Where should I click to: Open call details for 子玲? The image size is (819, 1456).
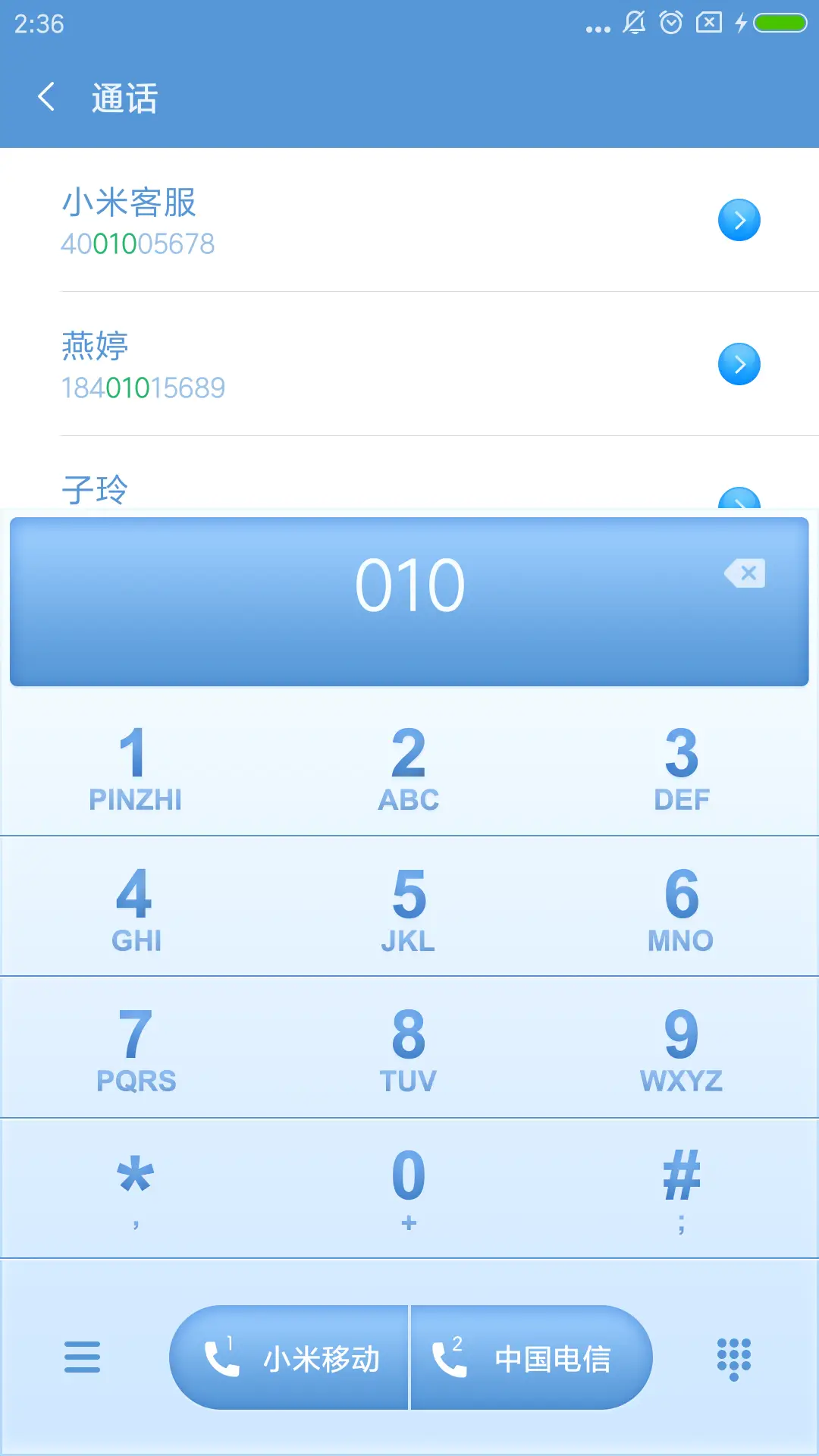tap(739, 500)
